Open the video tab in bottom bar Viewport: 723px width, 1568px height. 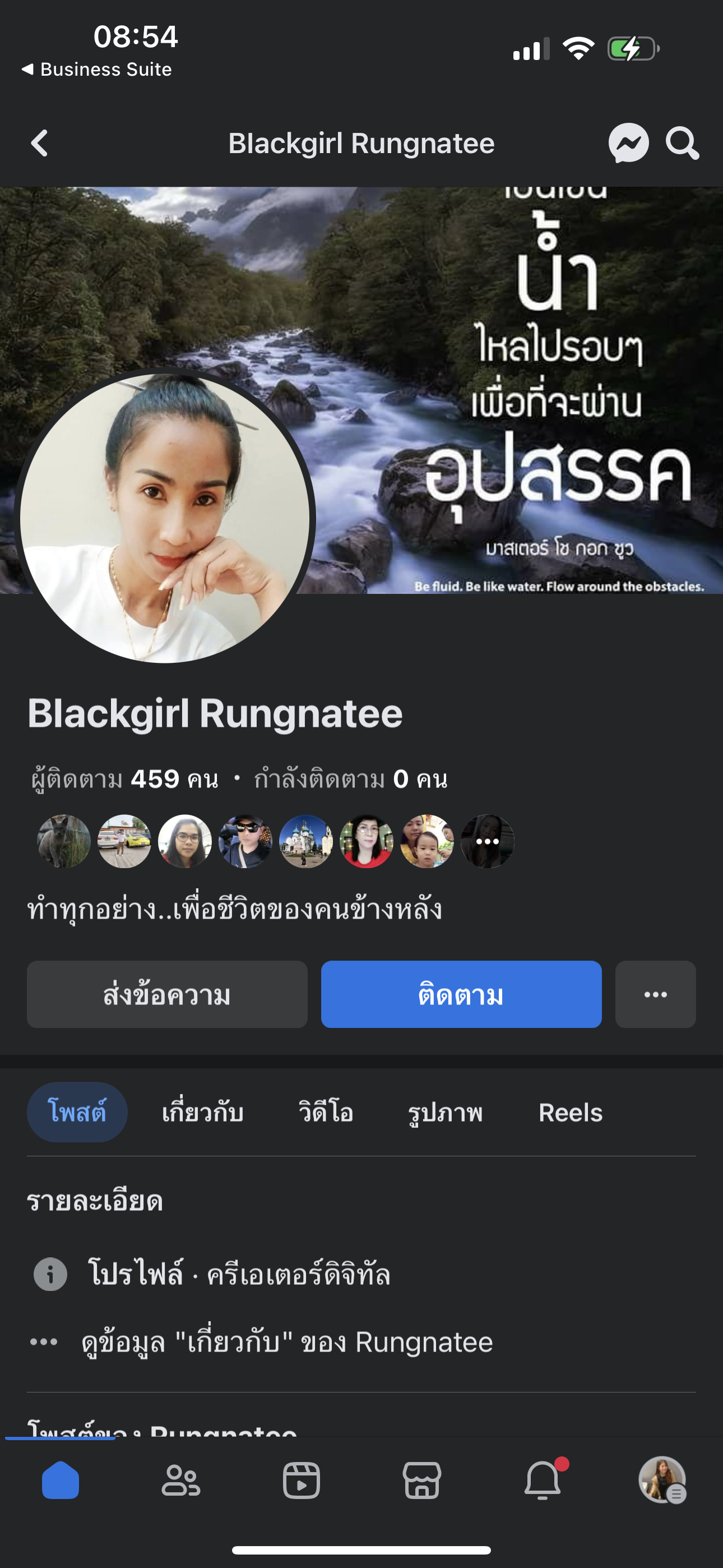pyautogui.click(x=302, y=1480)
